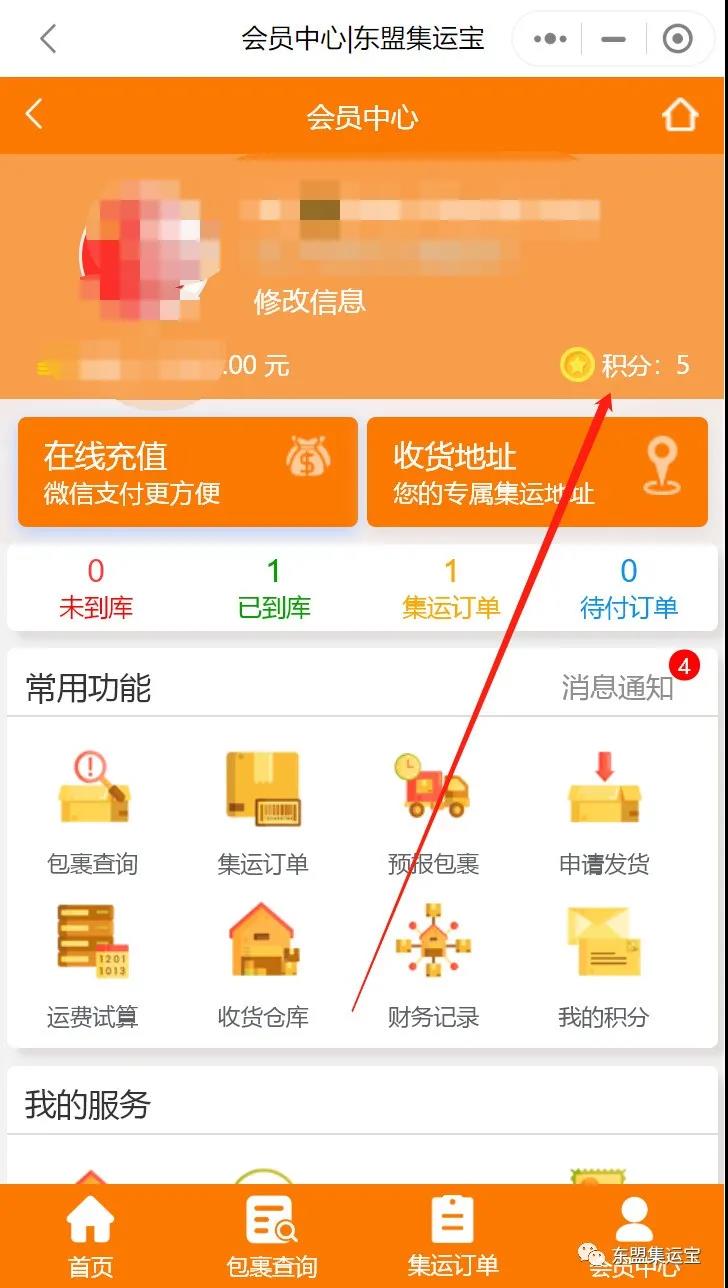728x1288 pixels.
Task: Open 收货地址 shipping address
Action: 537,472
